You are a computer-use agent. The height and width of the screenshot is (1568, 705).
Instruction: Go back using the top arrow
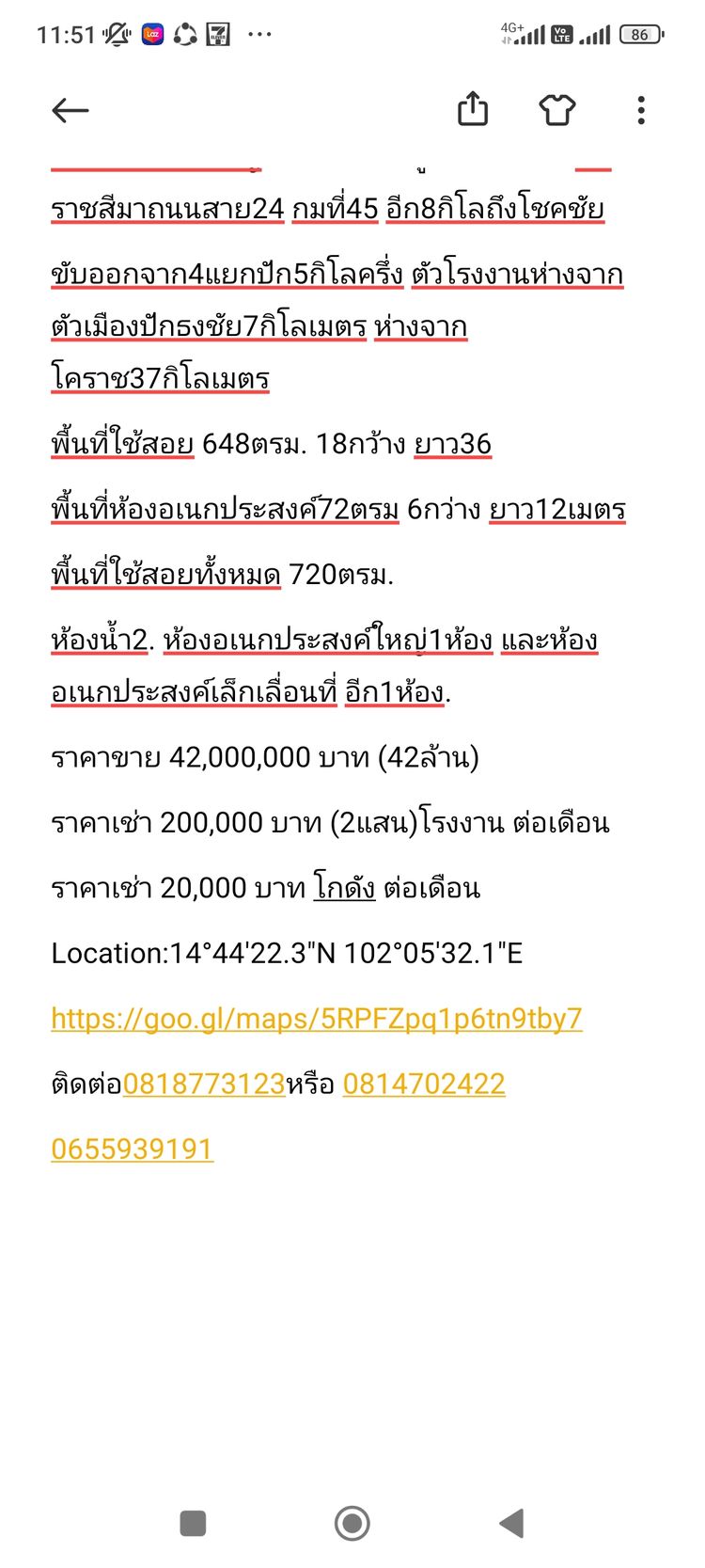coord(70,110)
